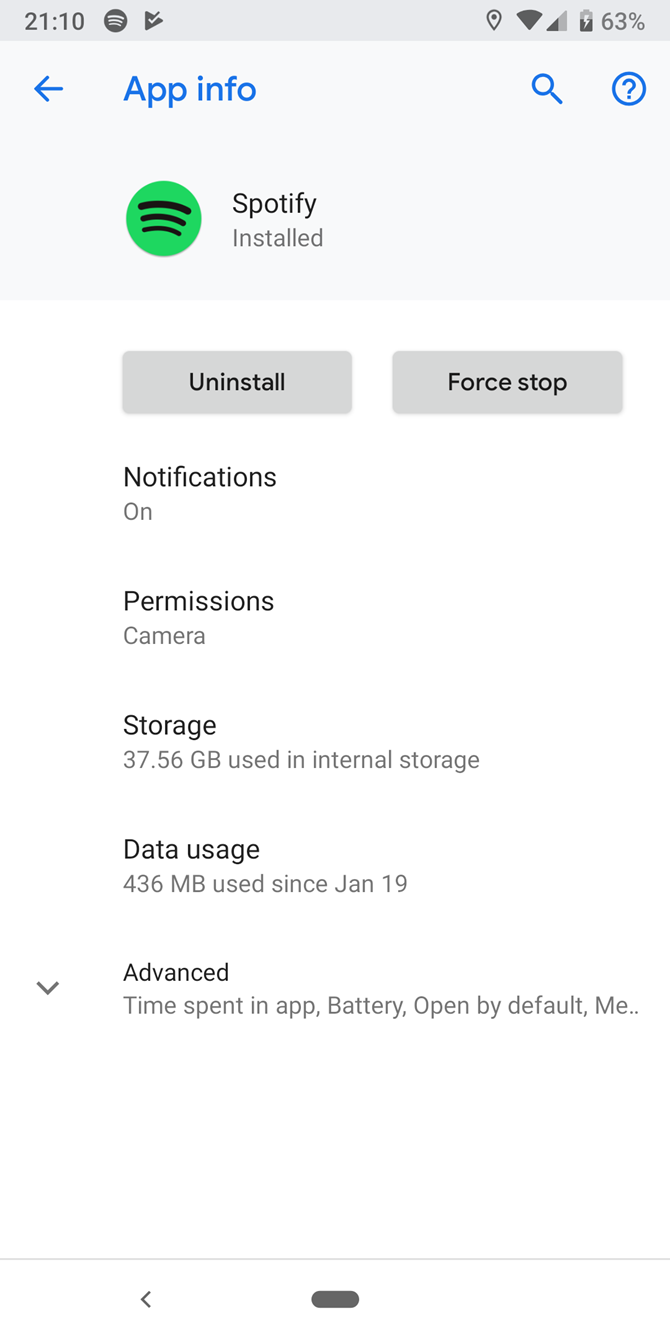Expand the Advanced section
The height and width of the screenshot is (1340, 670).
tap(335, 988)
